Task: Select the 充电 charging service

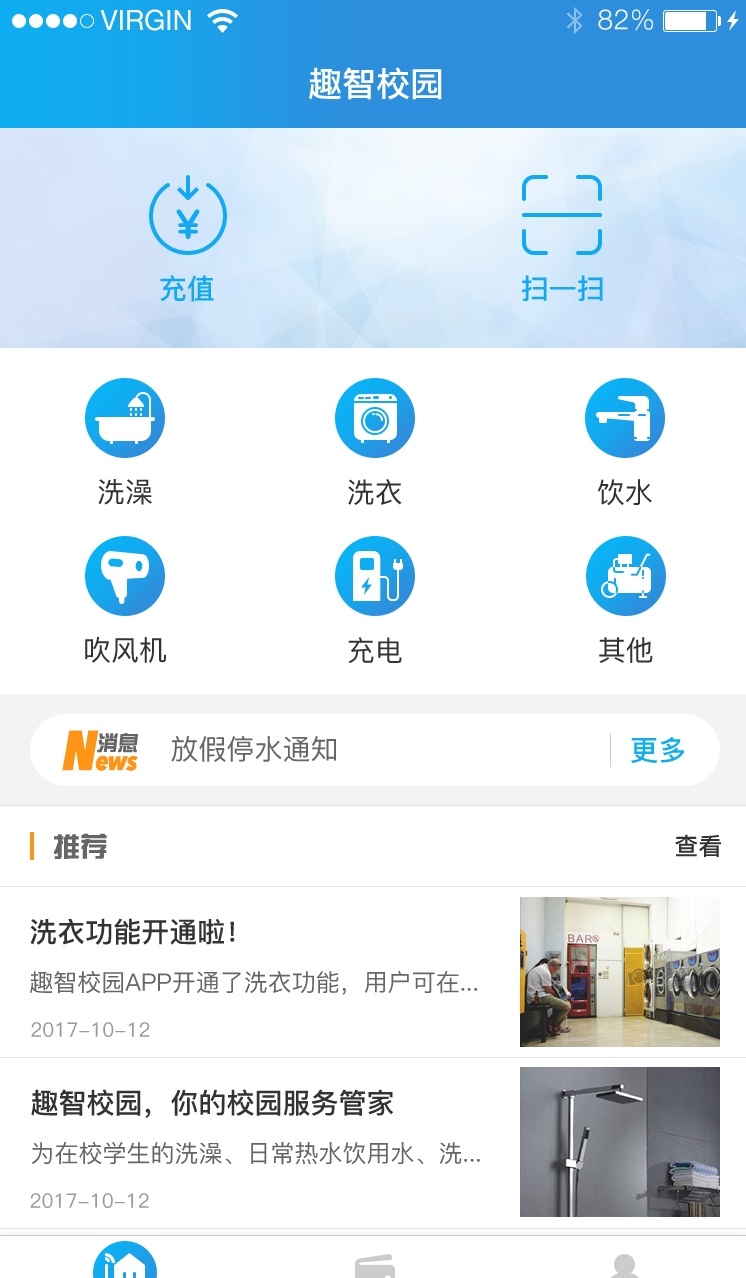Action: (374, 599)
